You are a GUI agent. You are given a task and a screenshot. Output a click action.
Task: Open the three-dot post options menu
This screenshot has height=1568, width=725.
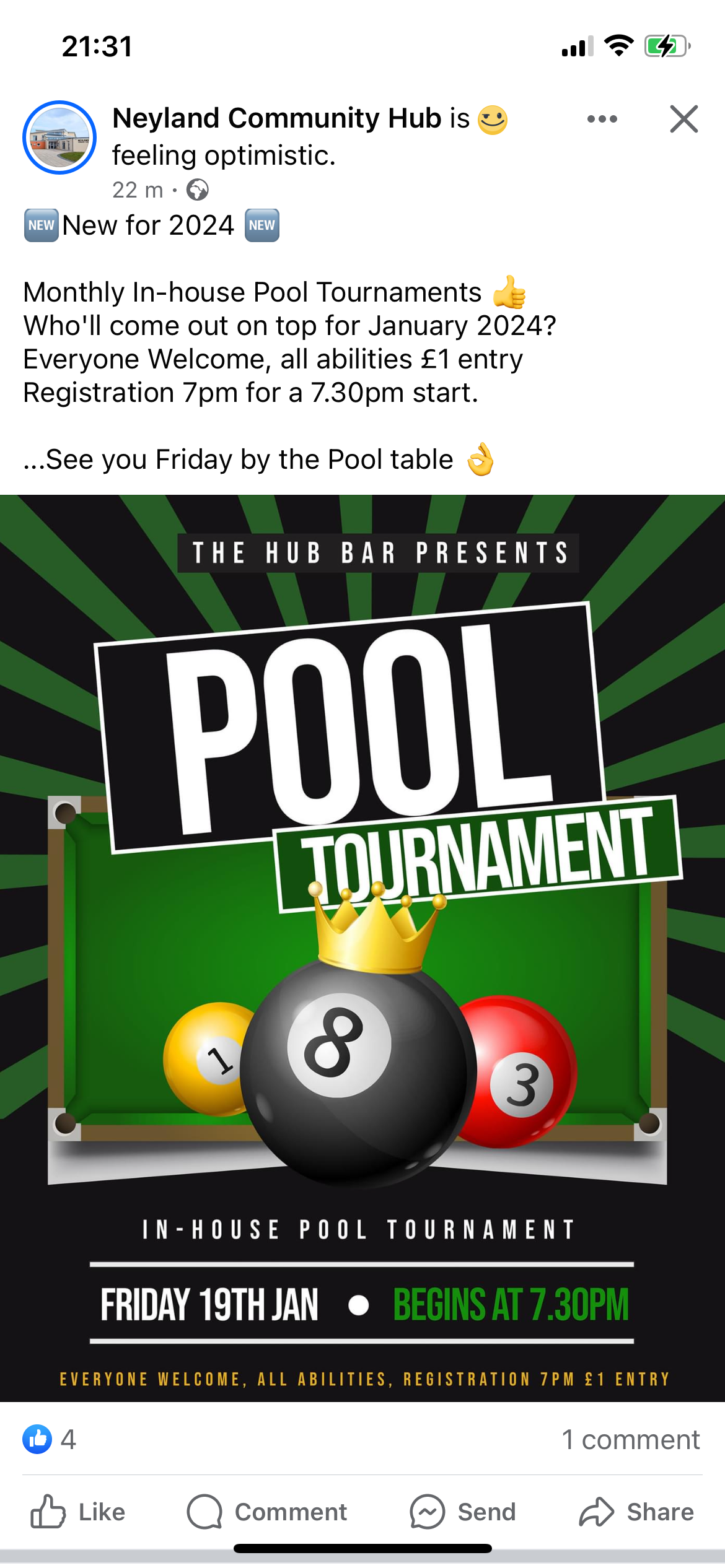(x=602, y=119)
